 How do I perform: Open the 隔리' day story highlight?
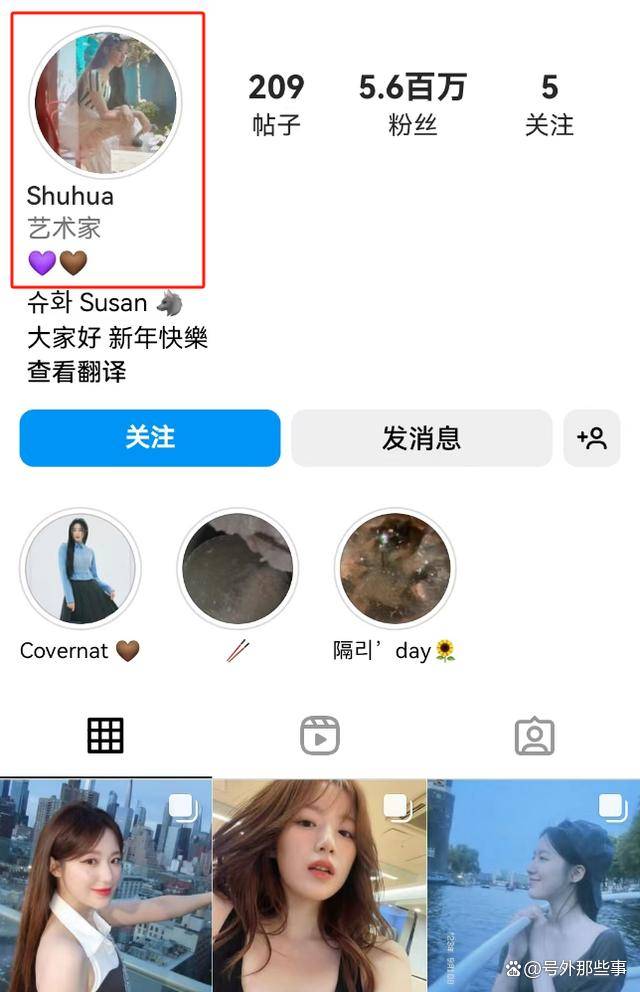click(x=394, y=568)
